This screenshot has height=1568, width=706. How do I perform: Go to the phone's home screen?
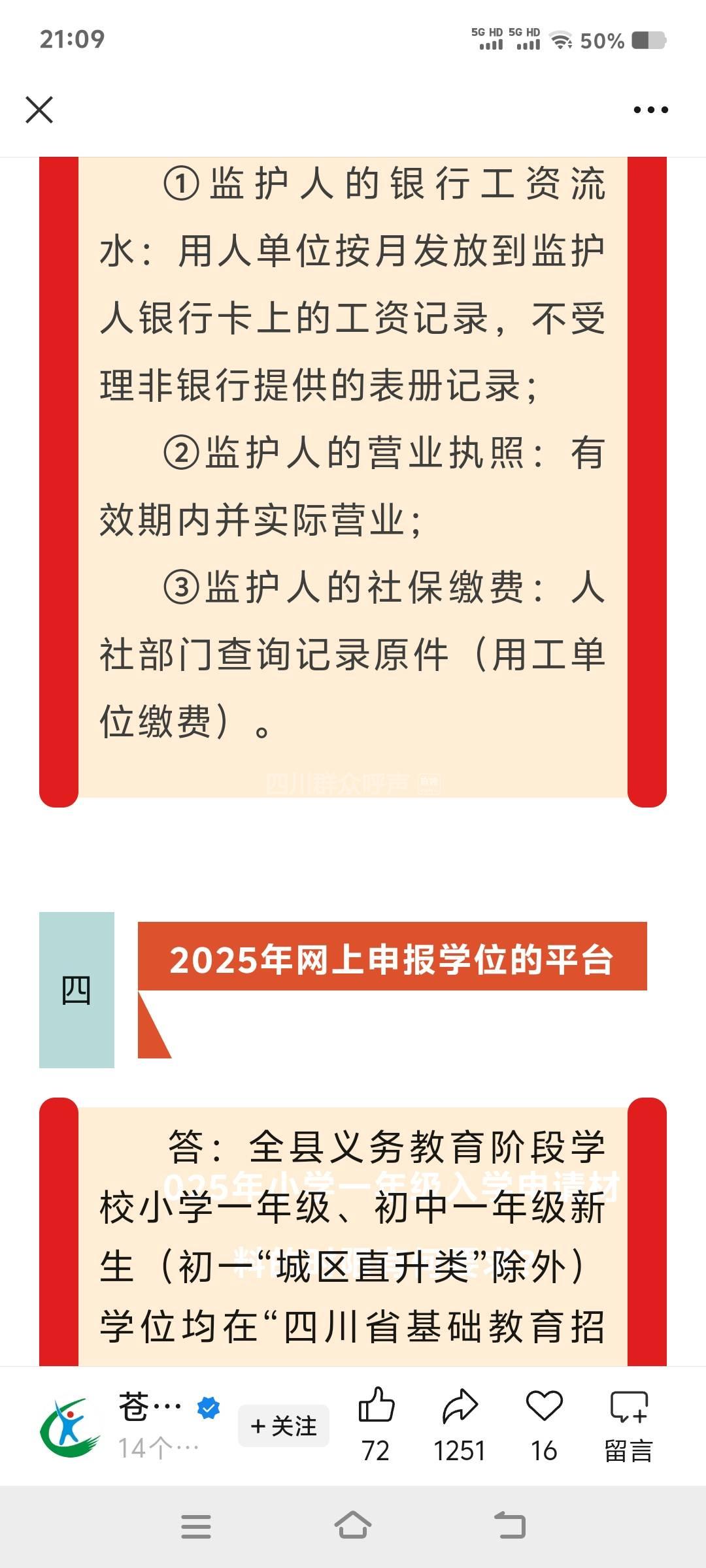[353, 1526]
